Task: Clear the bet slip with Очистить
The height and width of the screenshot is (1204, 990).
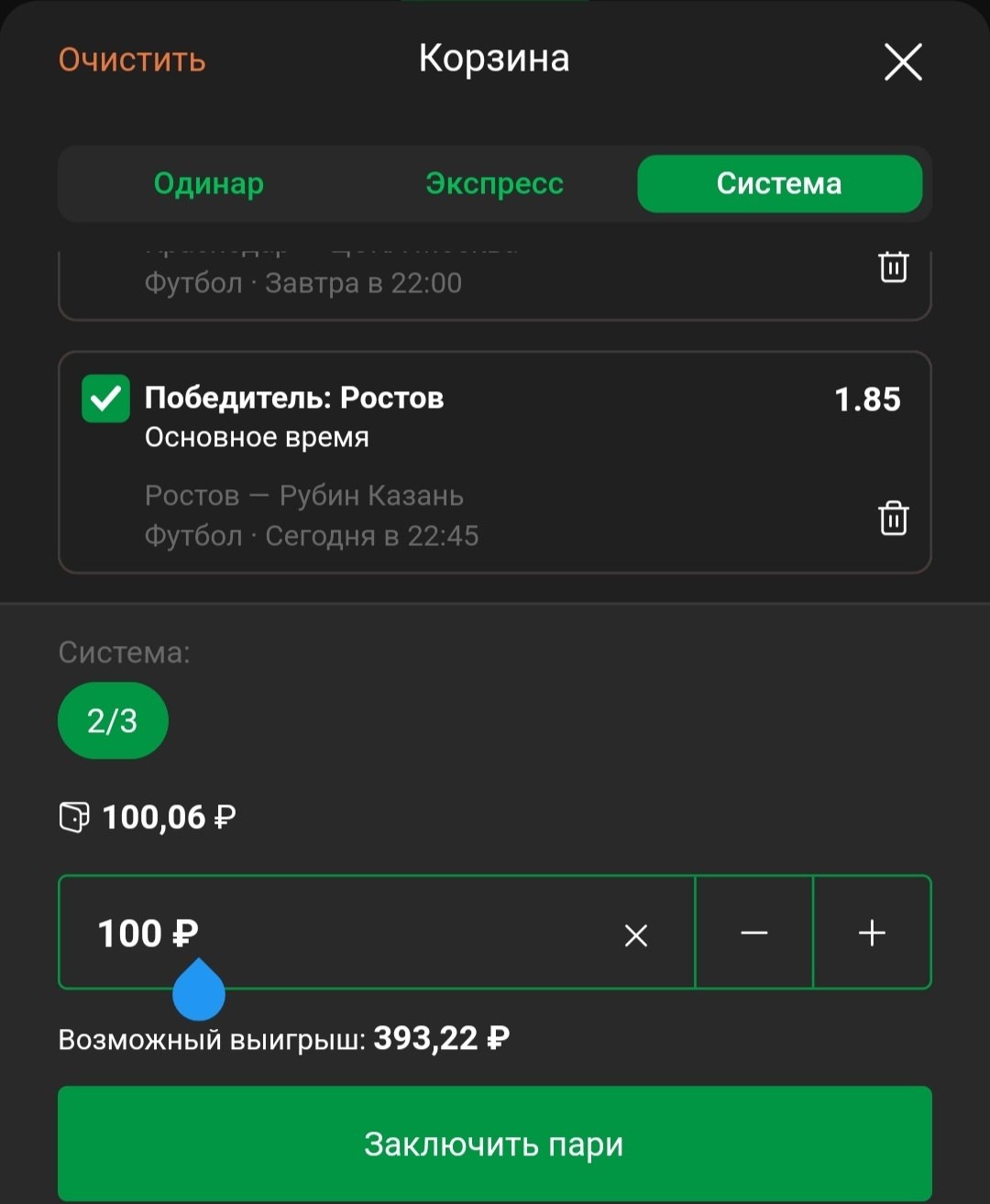Action: click(132, 60)
